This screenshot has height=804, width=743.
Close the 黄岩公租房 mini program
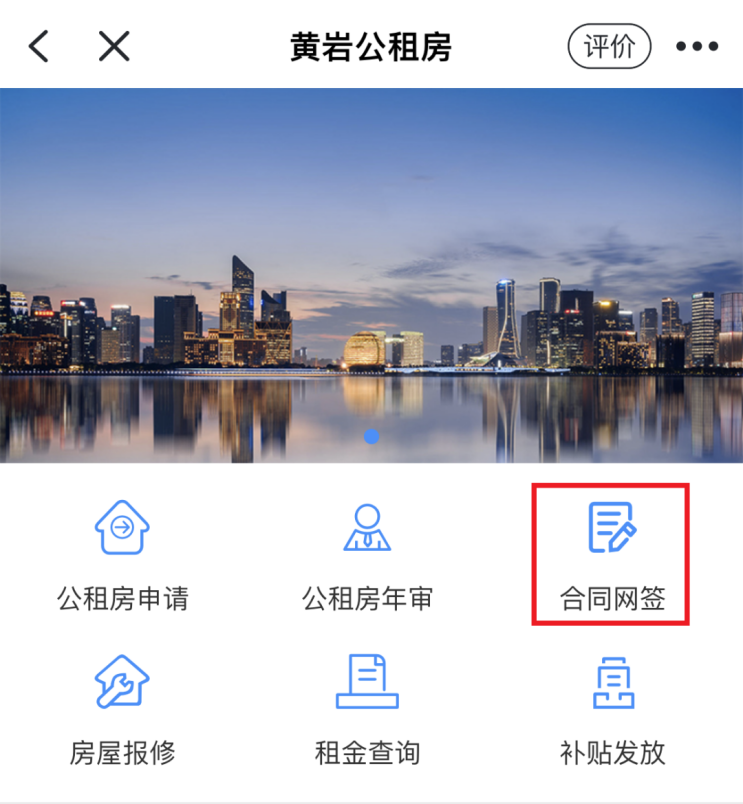click(x=114, y=46)
